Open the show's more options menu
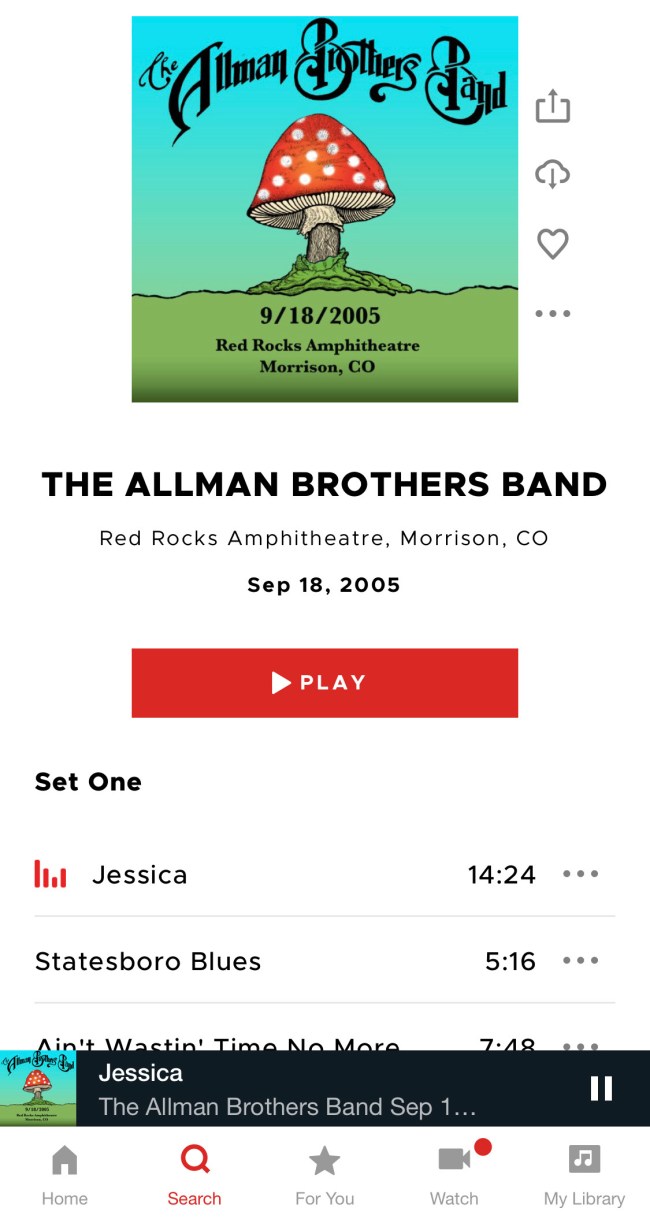Image resolution: width=650 pixels, height=1223 pixels. 552,314
